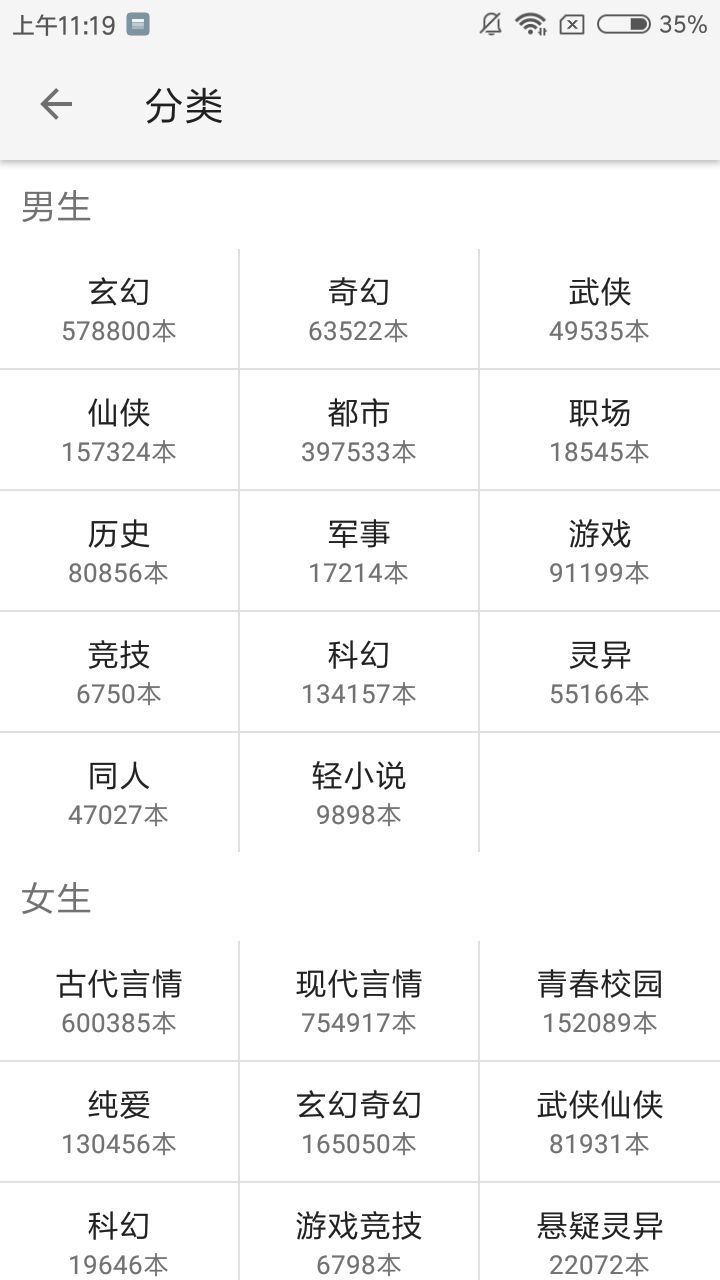Select the 玄幻奇幻 category
The height and width of the screenshot is (1280, 720).
pos(359,1122)
